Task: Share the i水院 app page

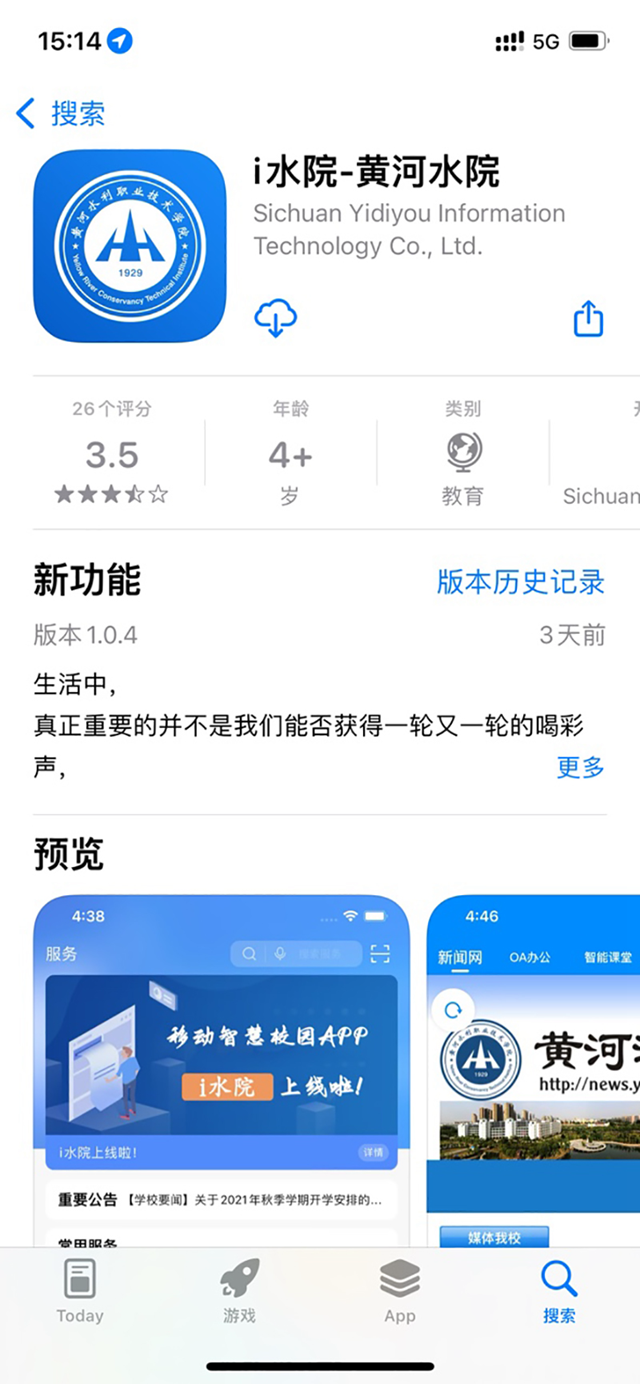Action: [588, 318]
